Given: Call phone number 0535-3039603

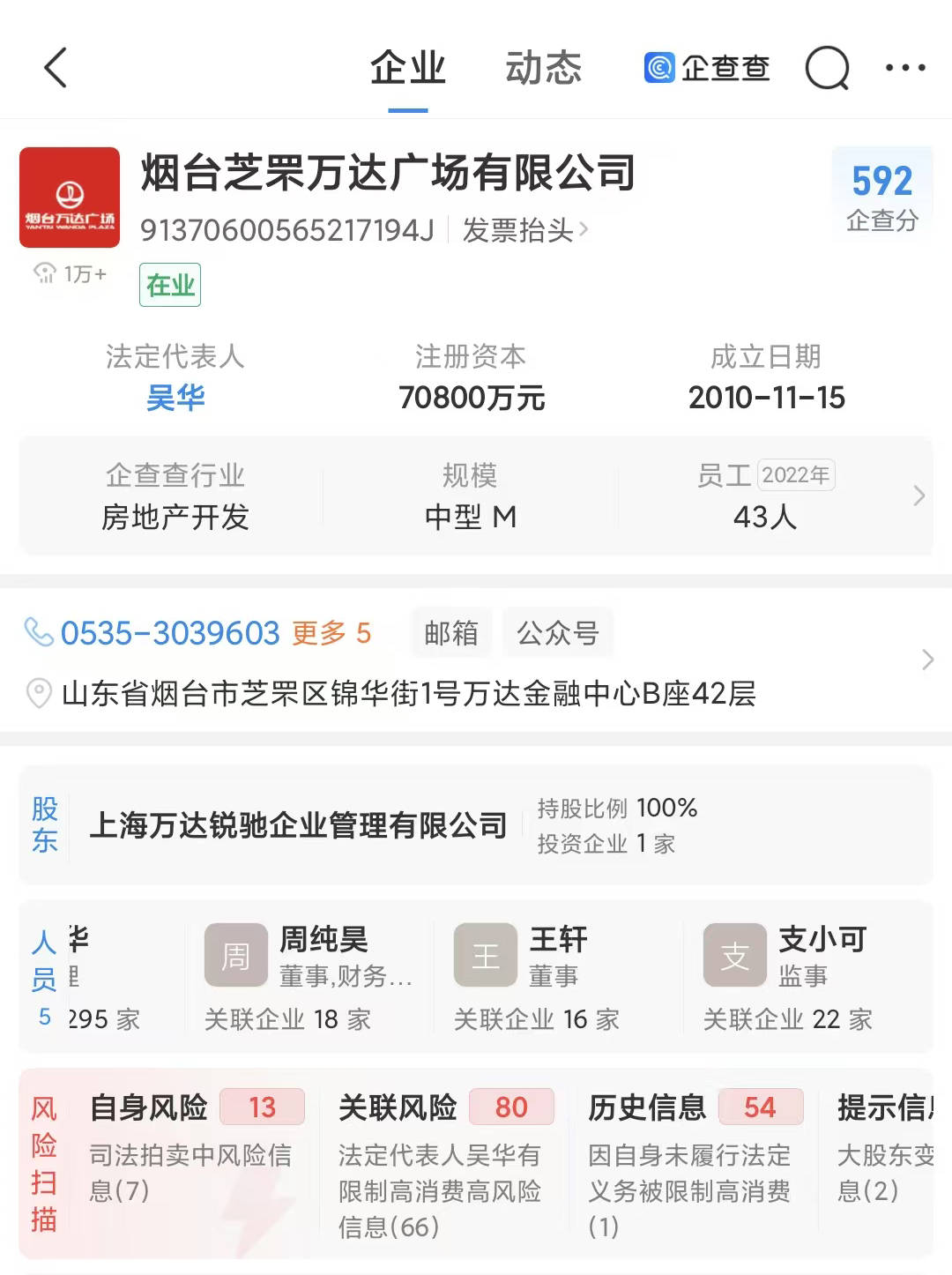Looking at the screenshot, I should point(169,633).
